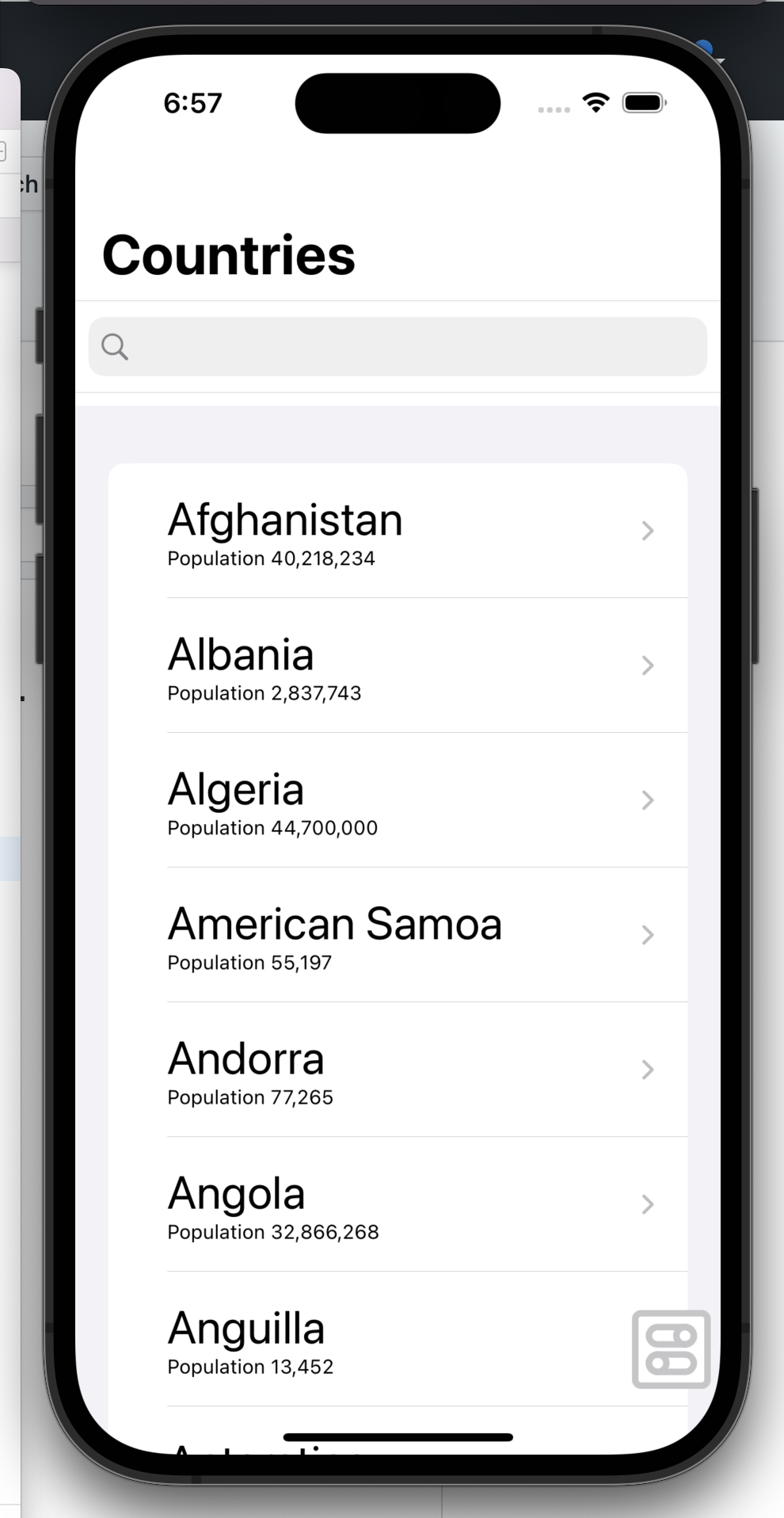784x1518 pixels.
Task: Tap the search field under Countries
Action: 398,347
